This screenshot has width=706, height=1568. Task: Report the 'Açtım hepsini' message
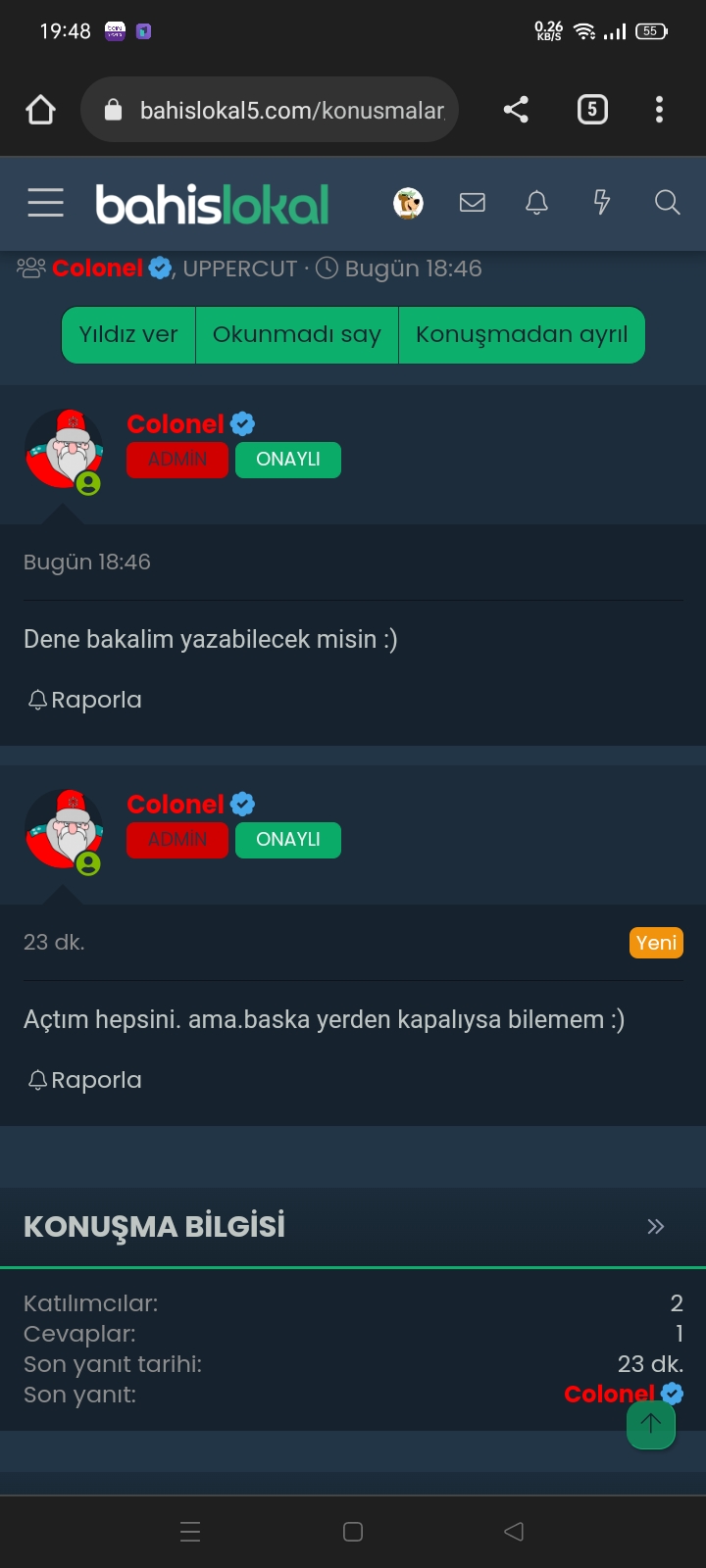point(85,1080)
